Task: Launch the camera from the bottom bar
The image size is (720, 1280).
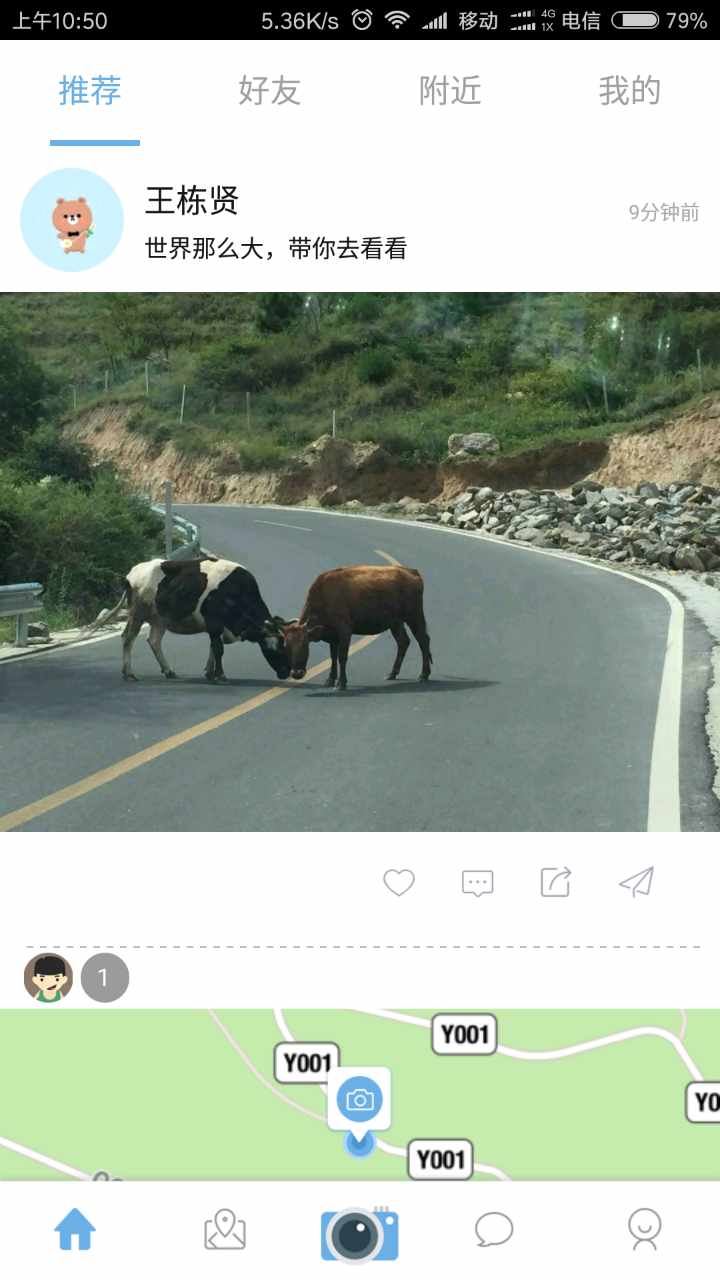Action: [x=359, y=1233]
